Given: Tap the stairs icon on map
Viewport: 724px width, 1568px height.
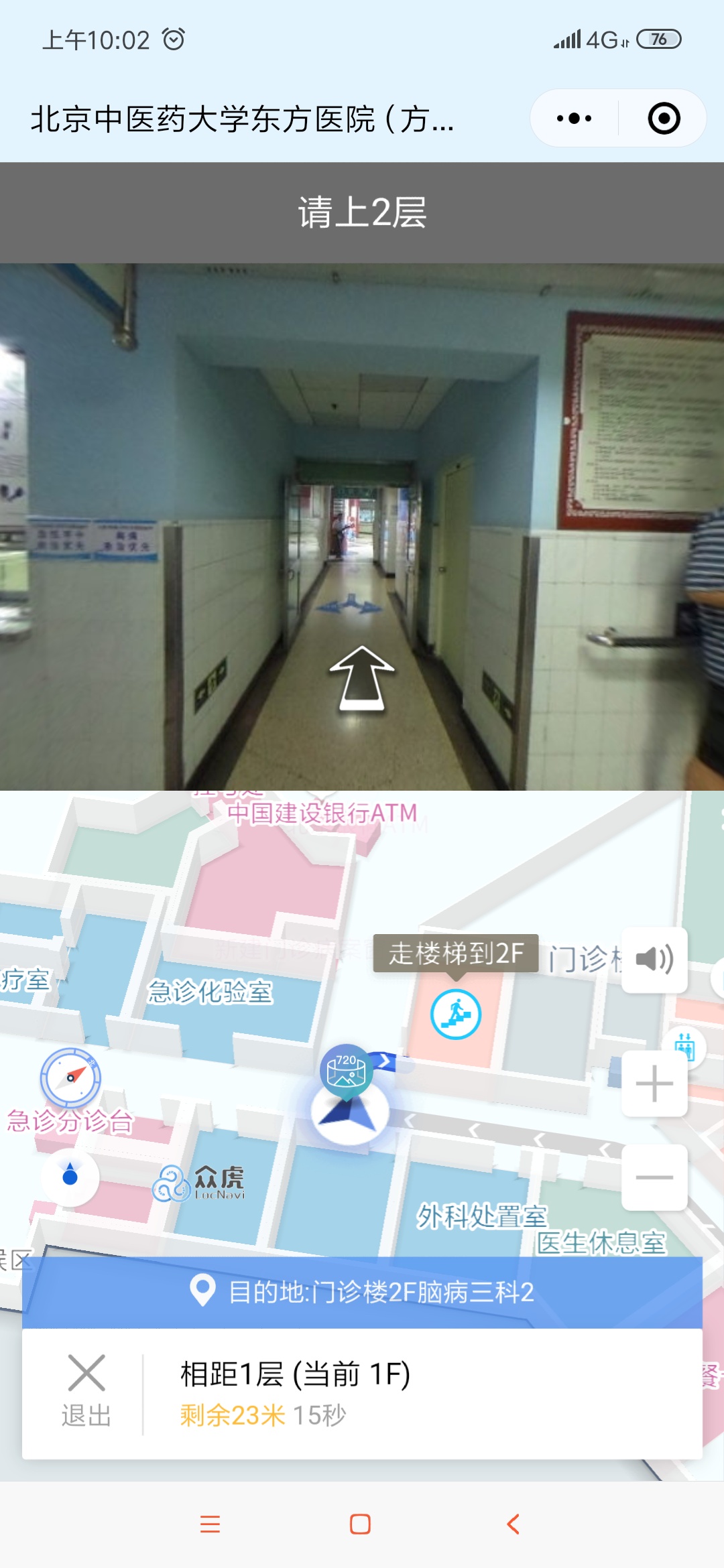Looking at the screenshot, I should pyautogui.click(x=456, y=1015).
